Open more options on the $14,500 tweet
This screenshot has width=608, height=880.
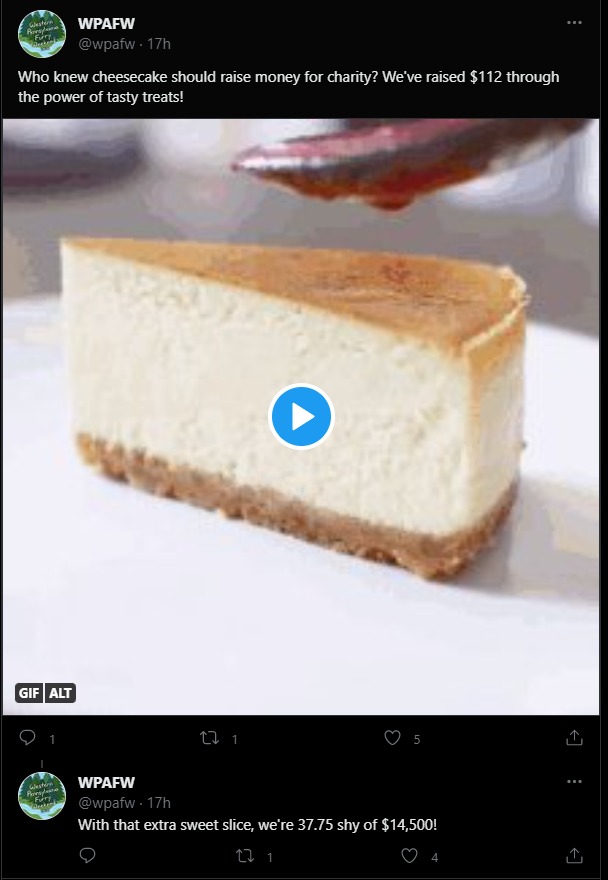[574, 781]
